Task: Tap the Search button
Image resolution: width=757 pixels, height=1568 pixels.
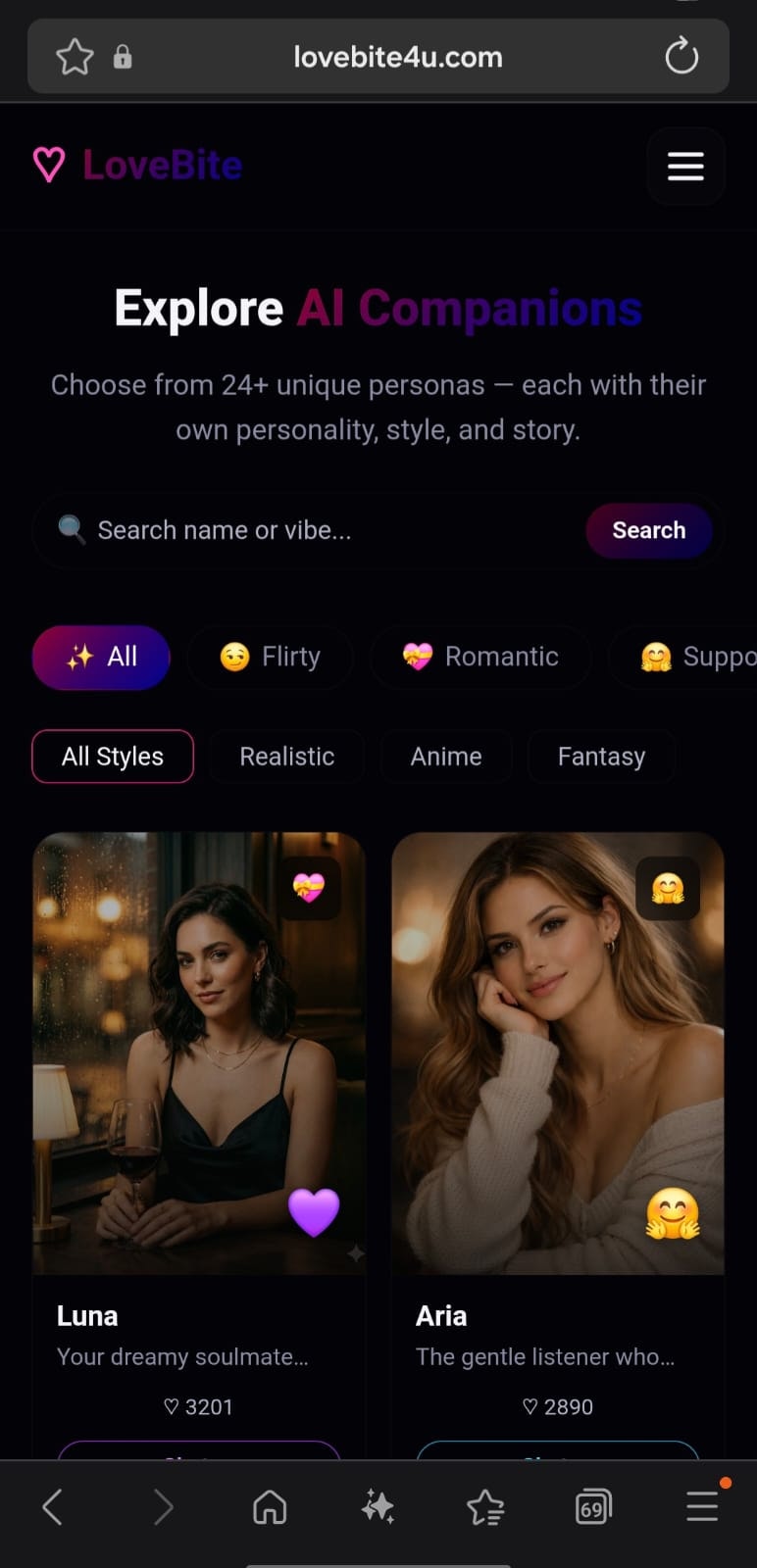Action: (x=648, y=530)
